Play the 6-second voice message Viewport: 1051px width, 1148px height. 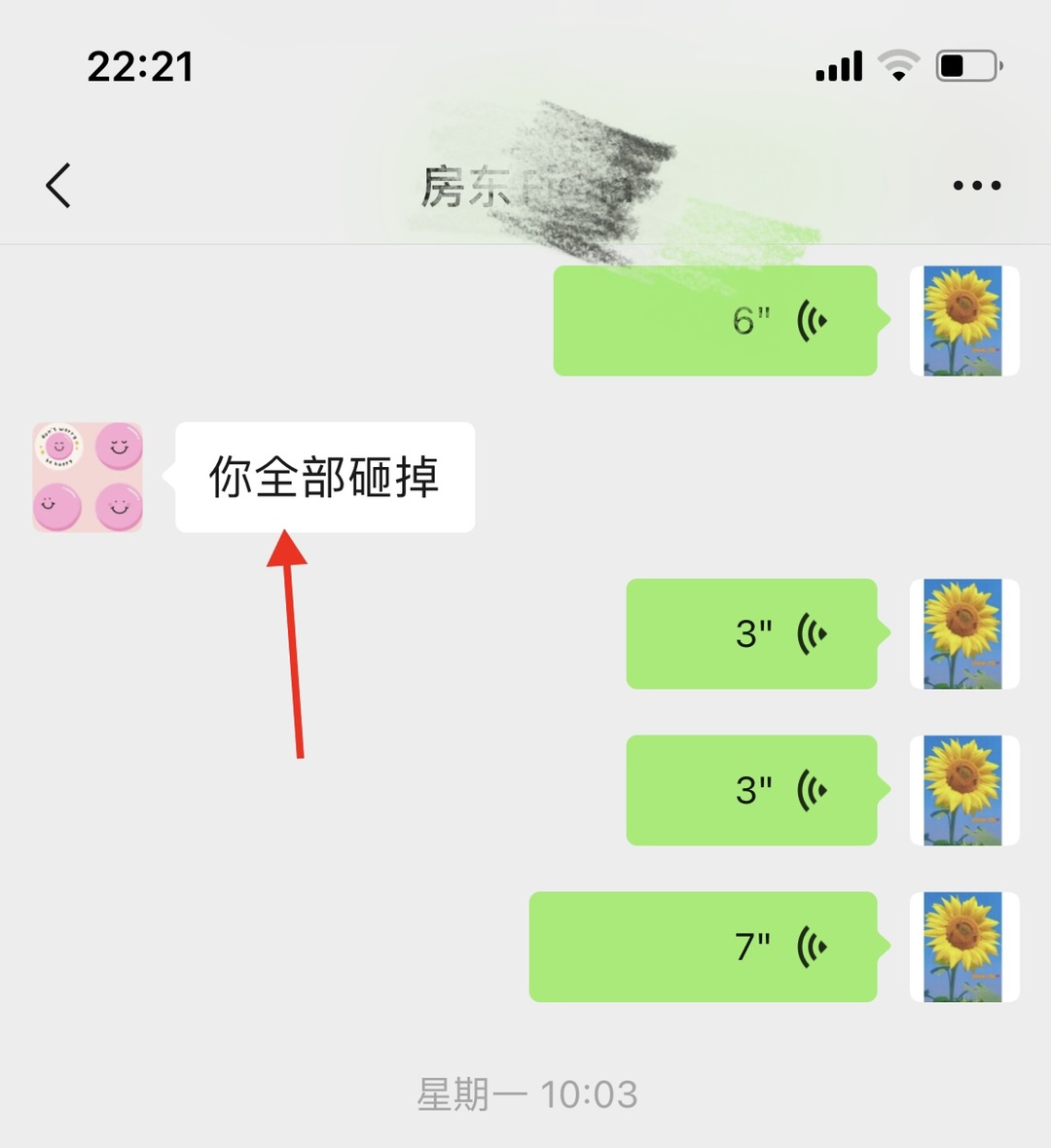pos(715,320)
